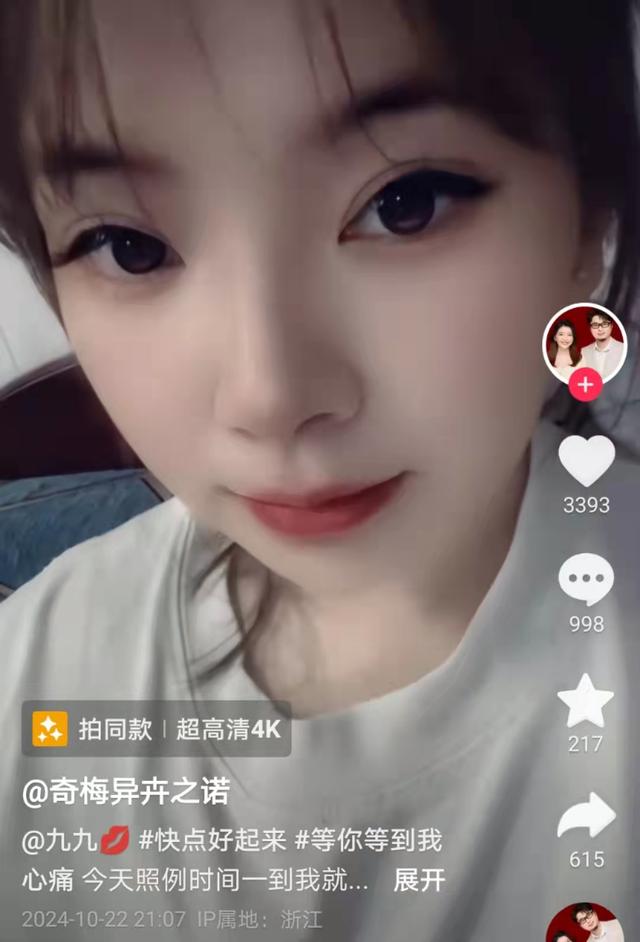Open the @奇梅异卉之诺 username
The image size is (640, 942).
click(x=126, y=792)
